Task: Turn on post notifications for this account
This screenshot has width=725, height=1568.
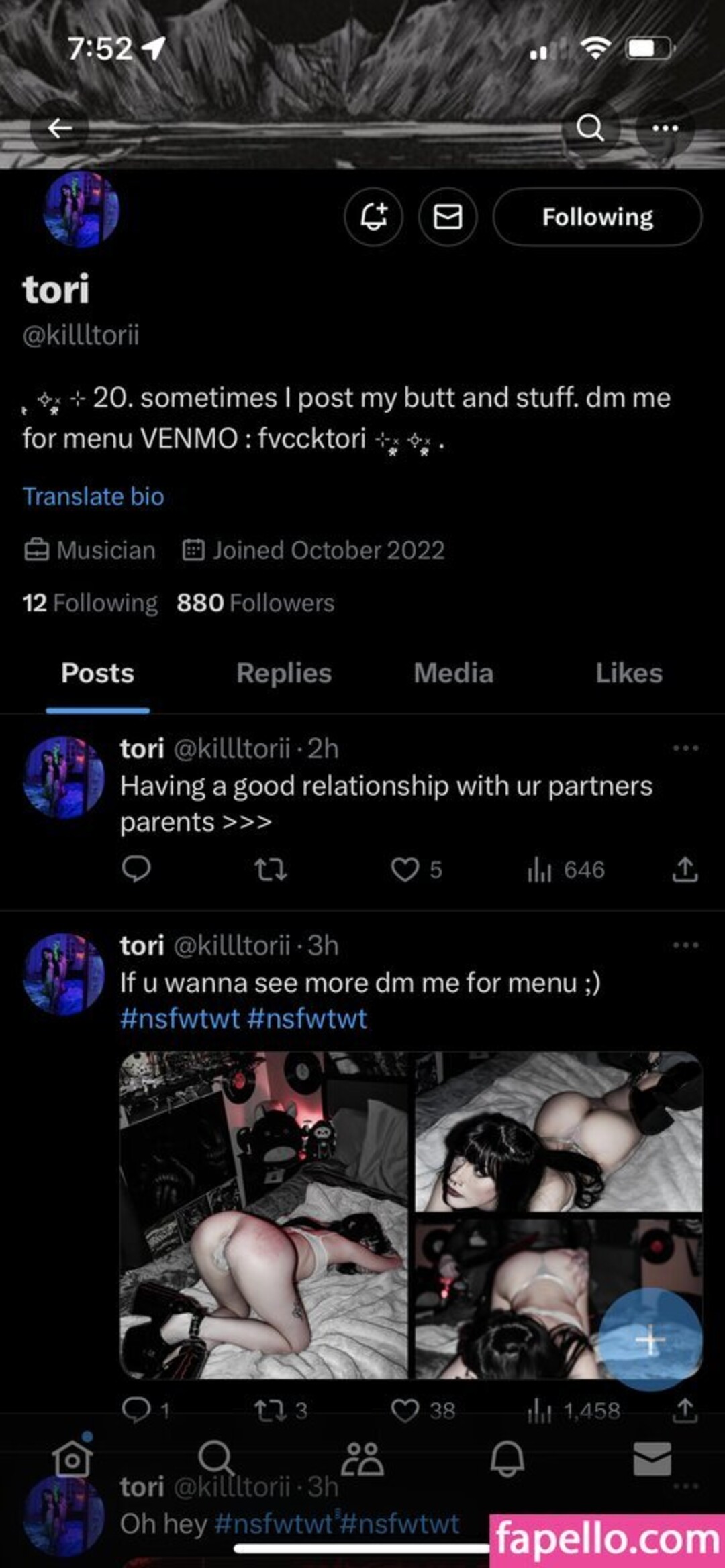Action: tap(374, 217)
